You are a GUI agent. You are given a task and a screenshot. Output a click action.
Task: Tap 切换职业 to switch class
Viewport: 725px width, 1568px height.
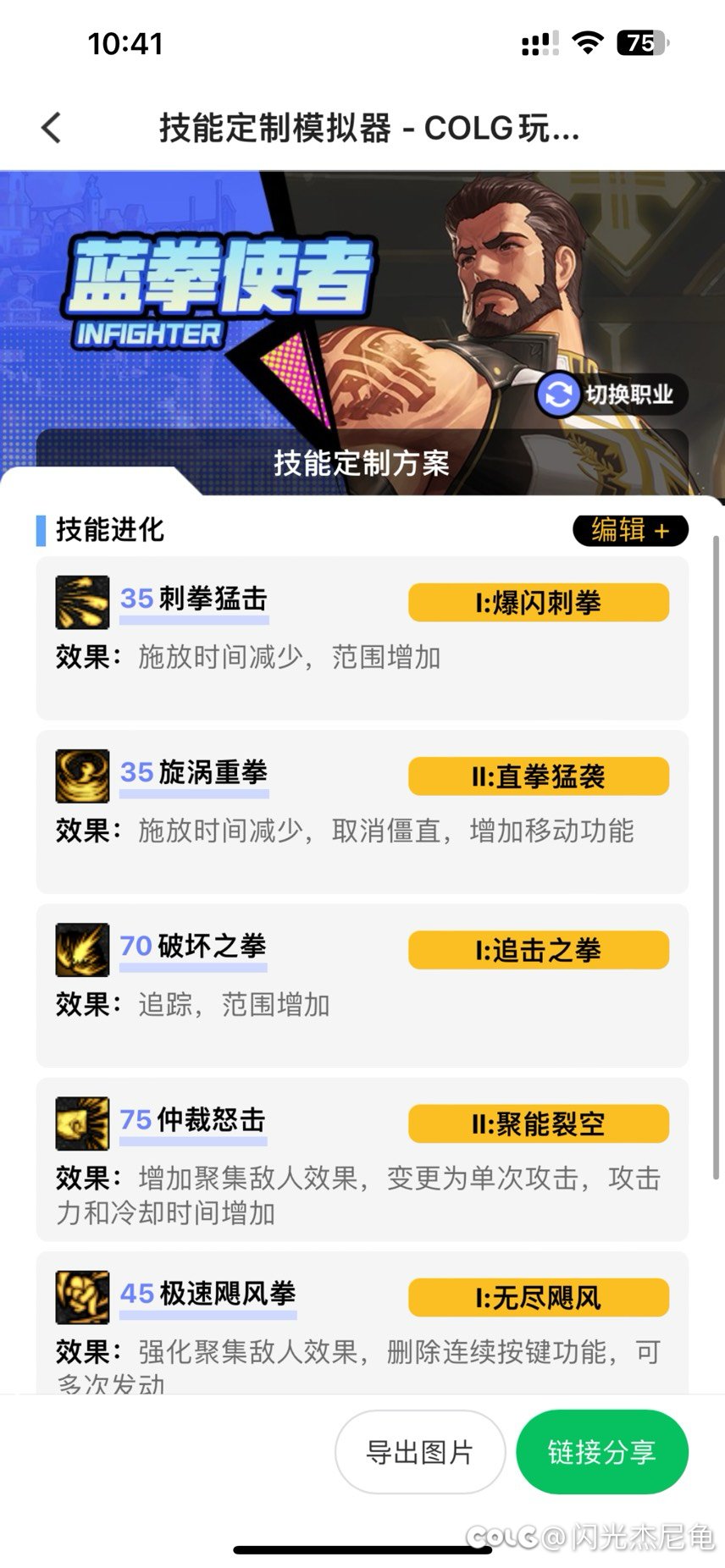tap(612, 395)
